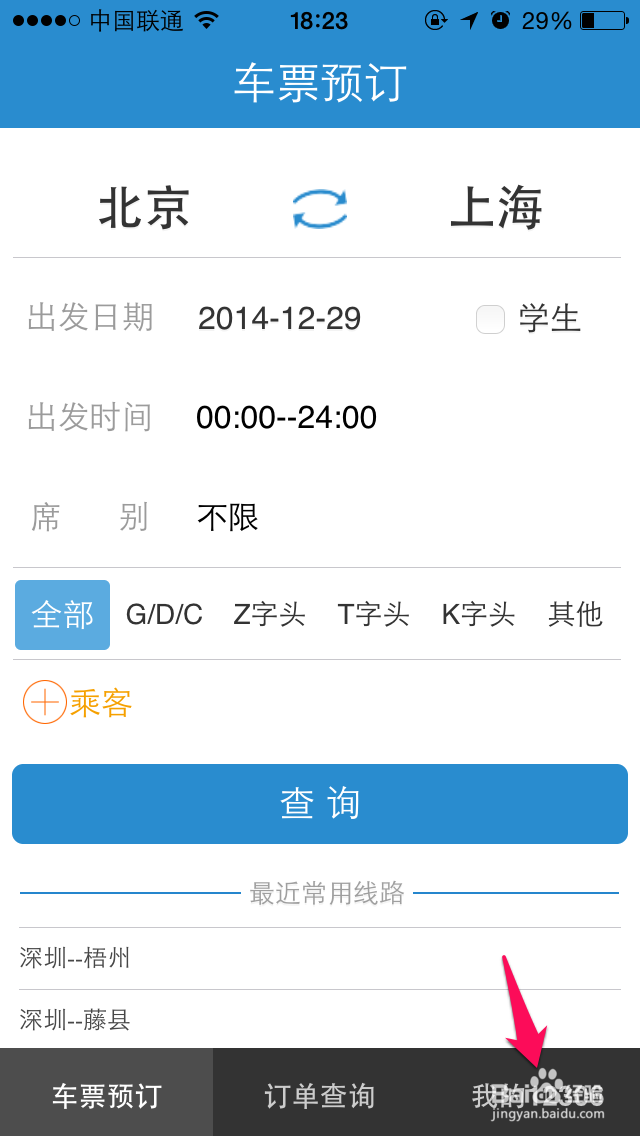Filter by K字头 trains
640x1136 pixels.
click(x=478, y=615)
